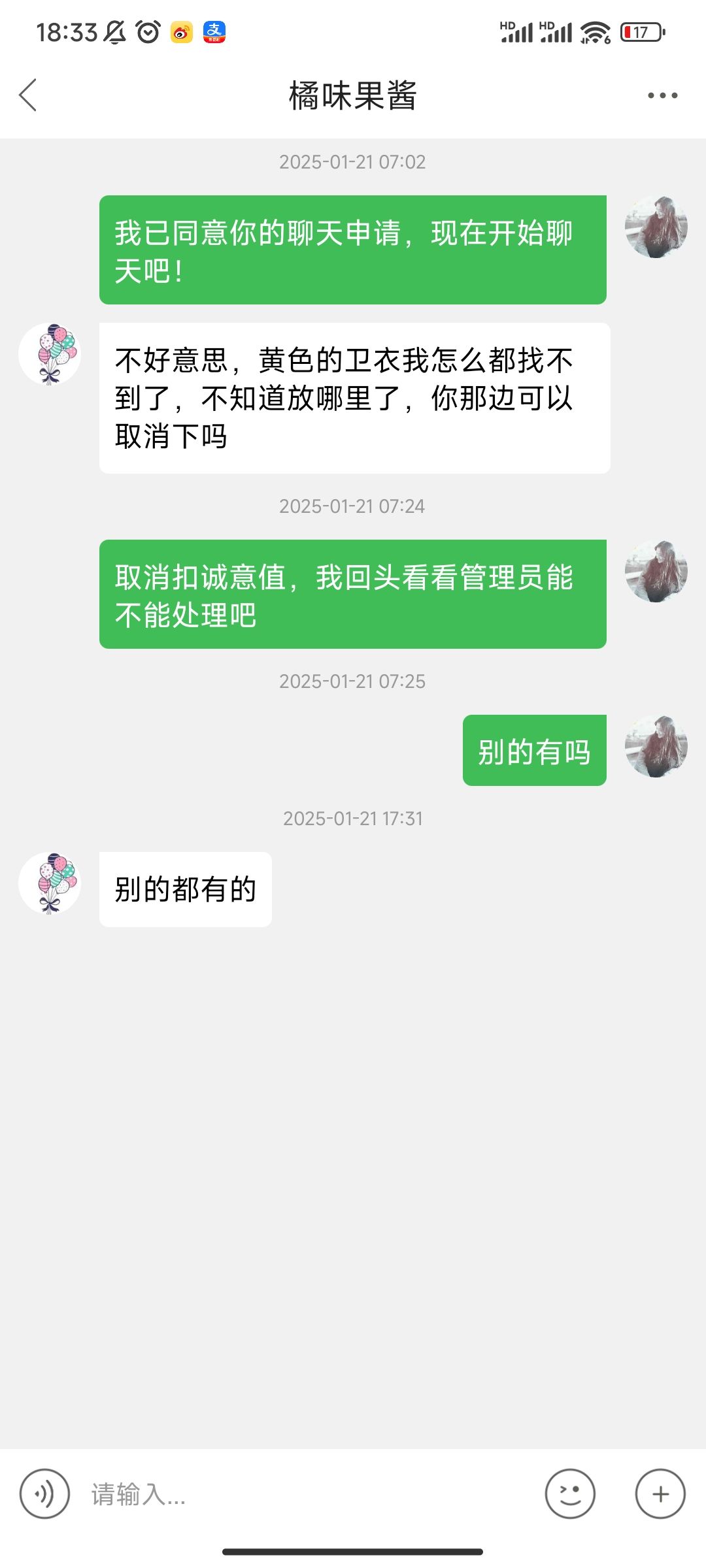
Task: Open the emoji picker
Action: 570,1494
